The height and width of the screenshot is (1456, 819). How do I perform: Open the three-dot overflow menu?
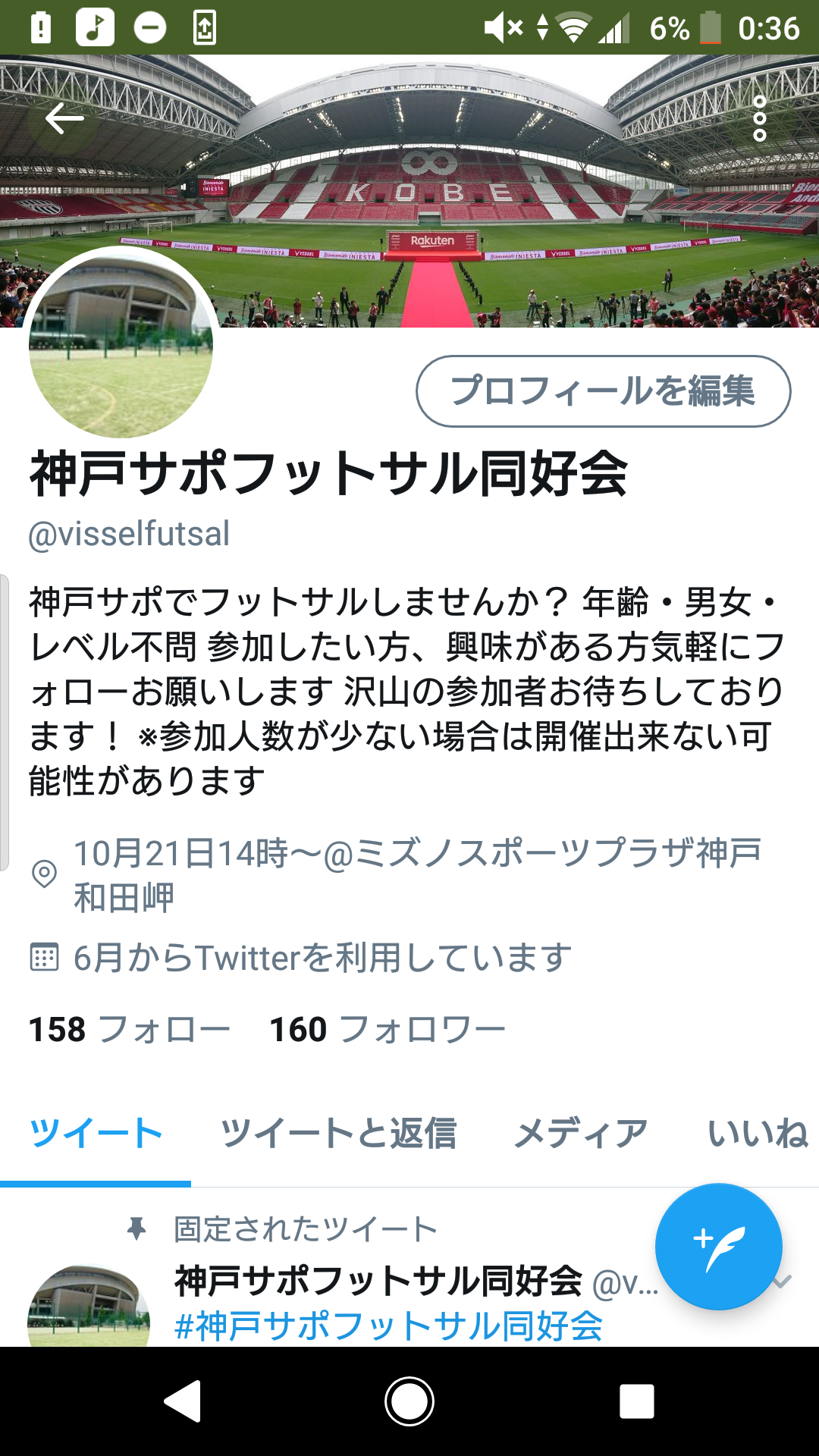pos(759,119)
